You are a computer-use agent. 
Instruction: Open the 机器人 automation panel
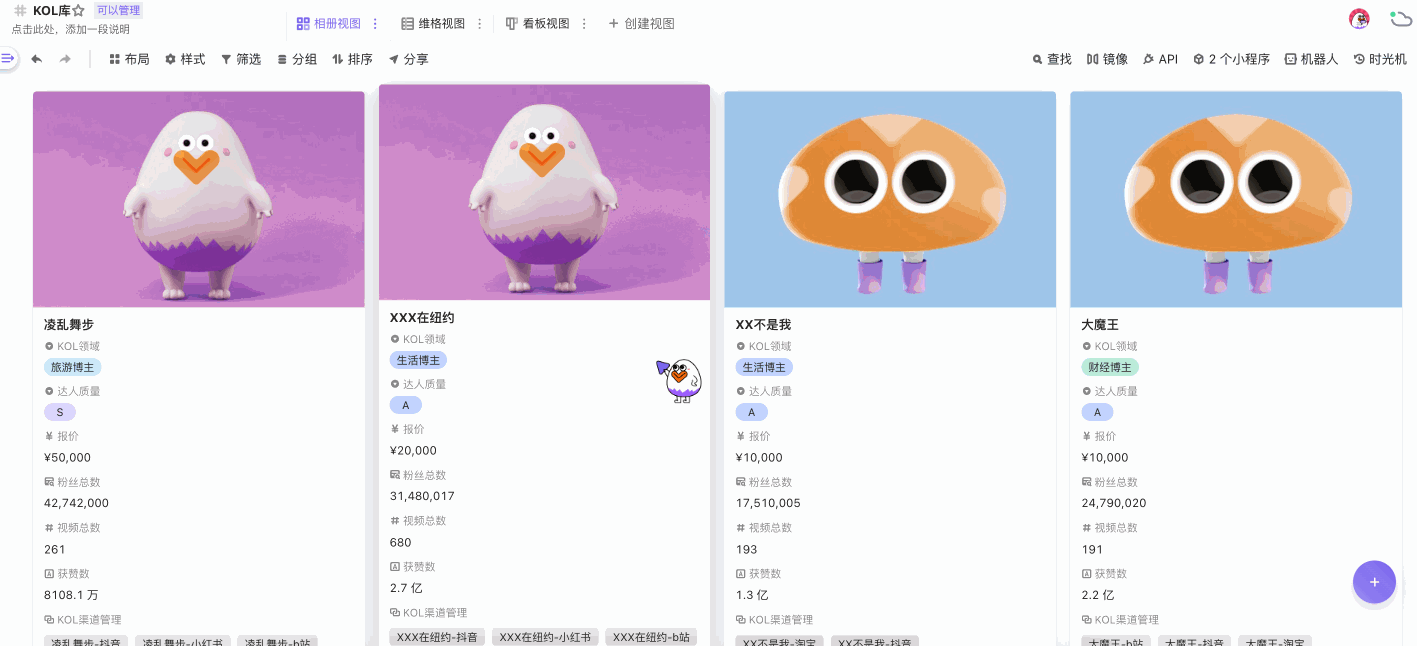pos(1311,59)
